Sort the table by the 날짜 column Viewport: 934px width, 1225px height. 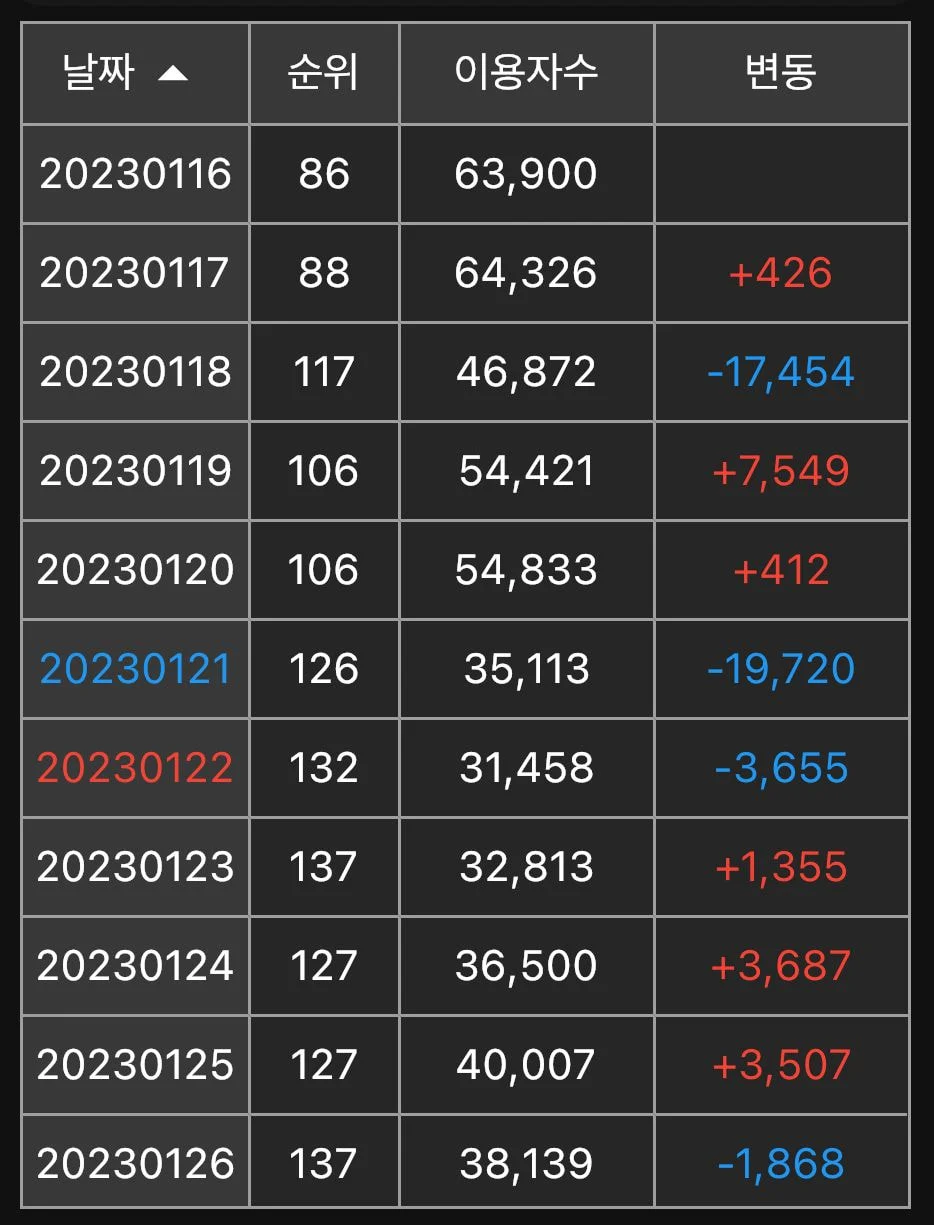pyautogui.click(x=125, y=74)
